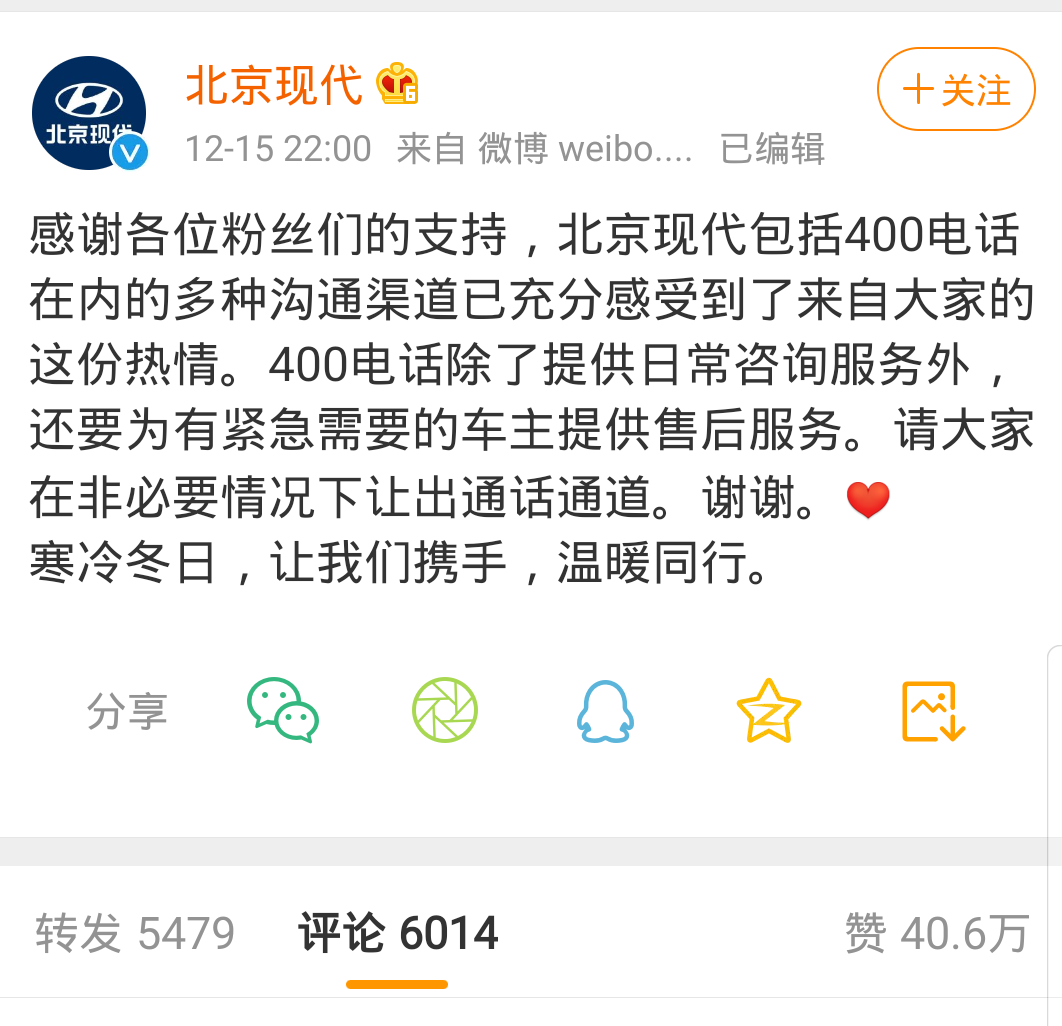This screenshot has height=1026, width=1062.
Task: Open 北京现代's profile avatar
Action: pos(90,113)
